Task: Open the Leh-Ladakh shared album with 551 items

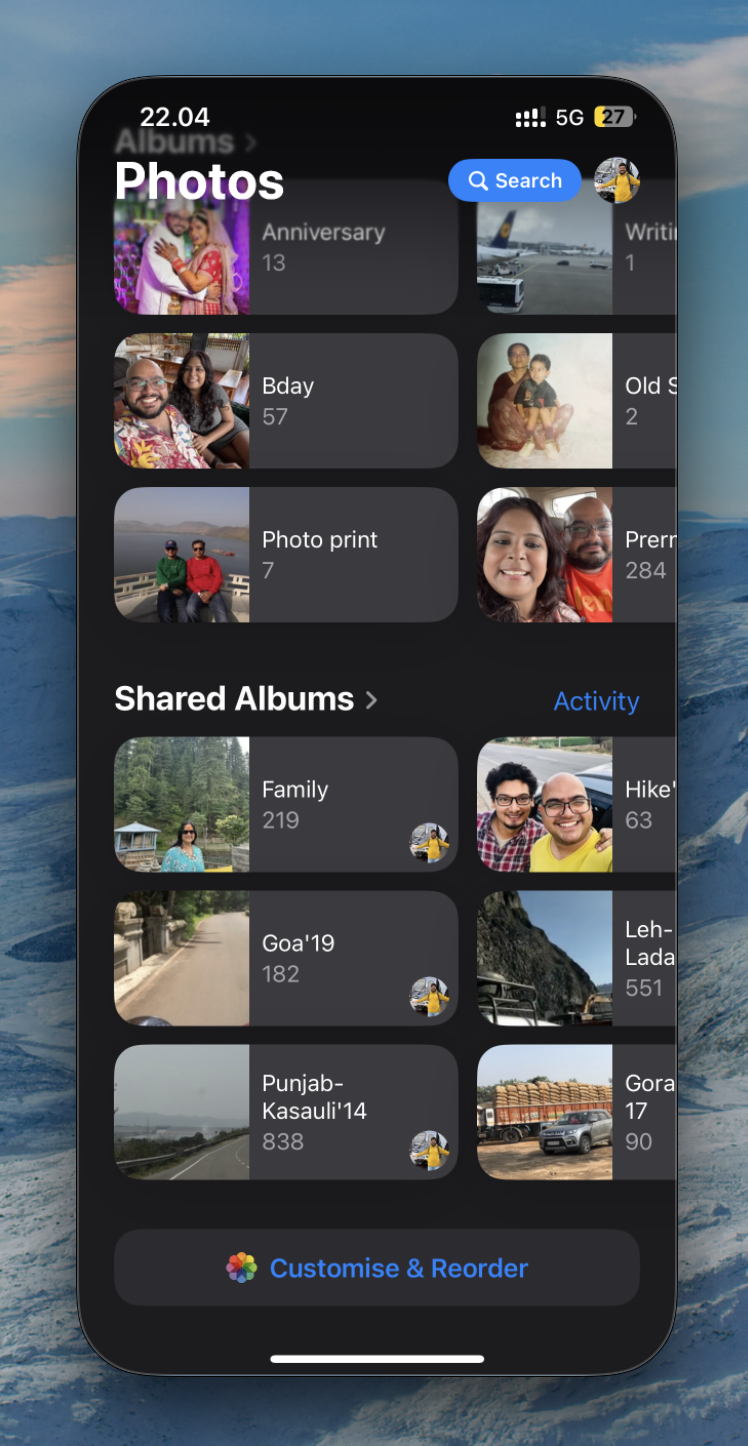Action: pyautogui.click(x=576, y=958)
